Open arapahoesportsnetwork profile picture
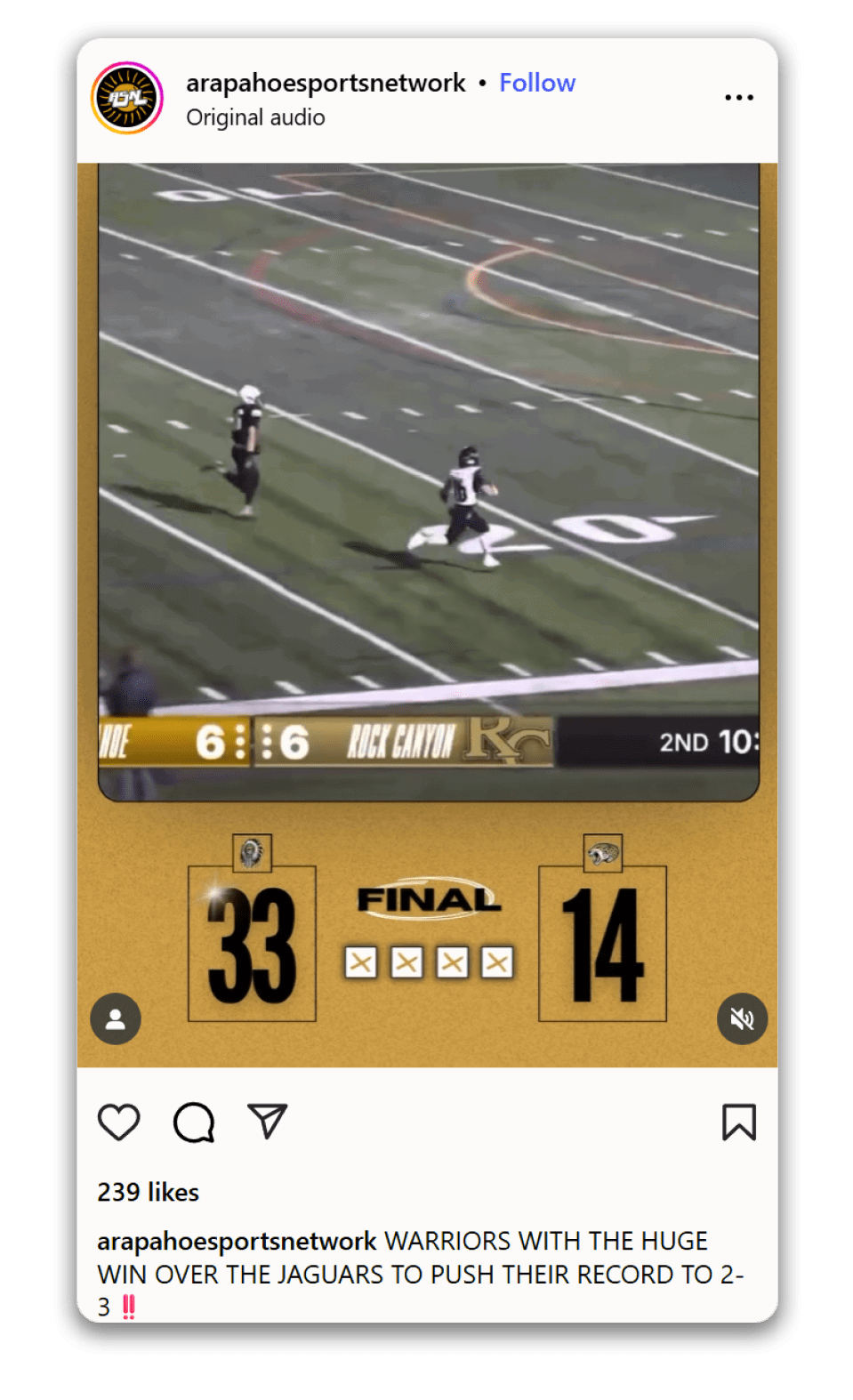 pyautogui.click(x=127, y=98)
